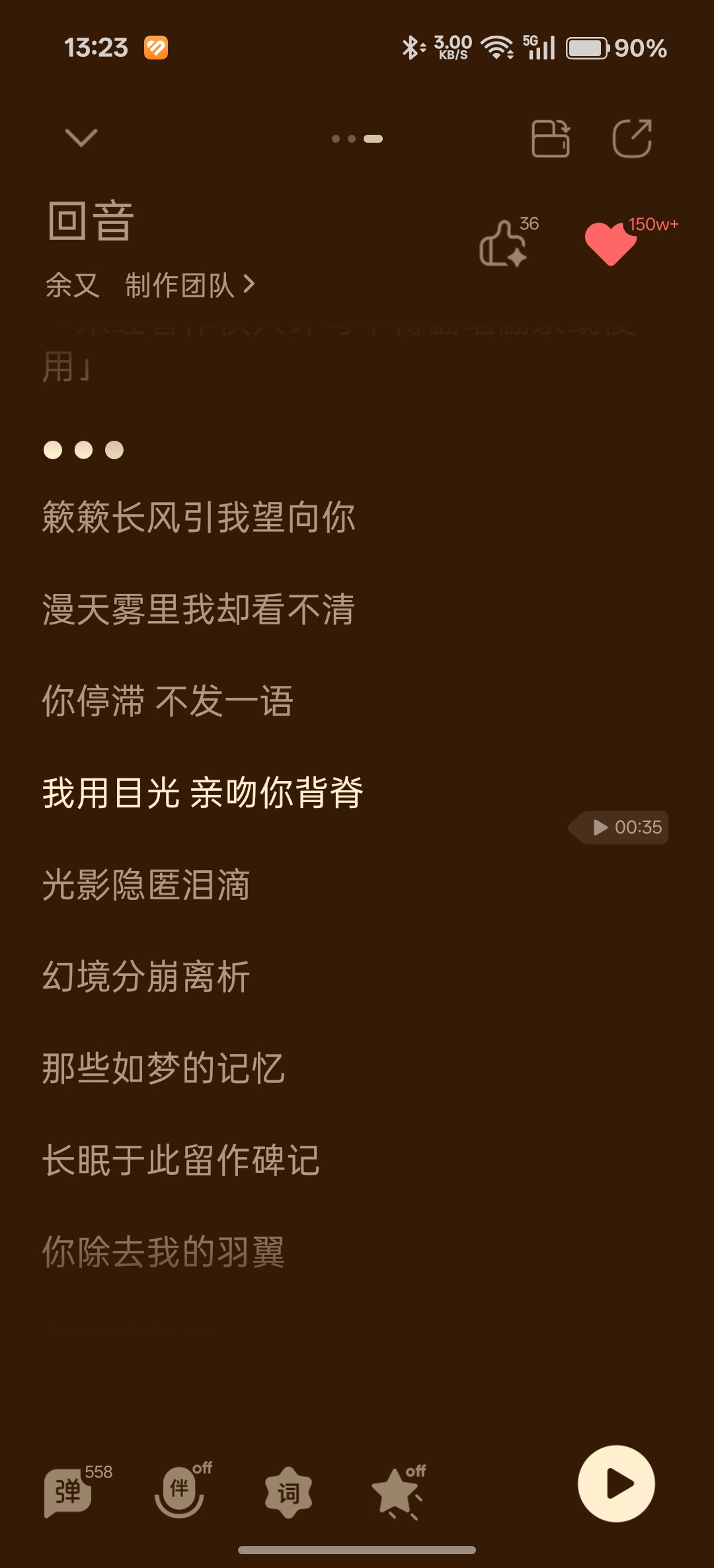Screen dimensions: 714x1568
Task: Collapse the player with the down arrow
Action: [x=81, y=138]
